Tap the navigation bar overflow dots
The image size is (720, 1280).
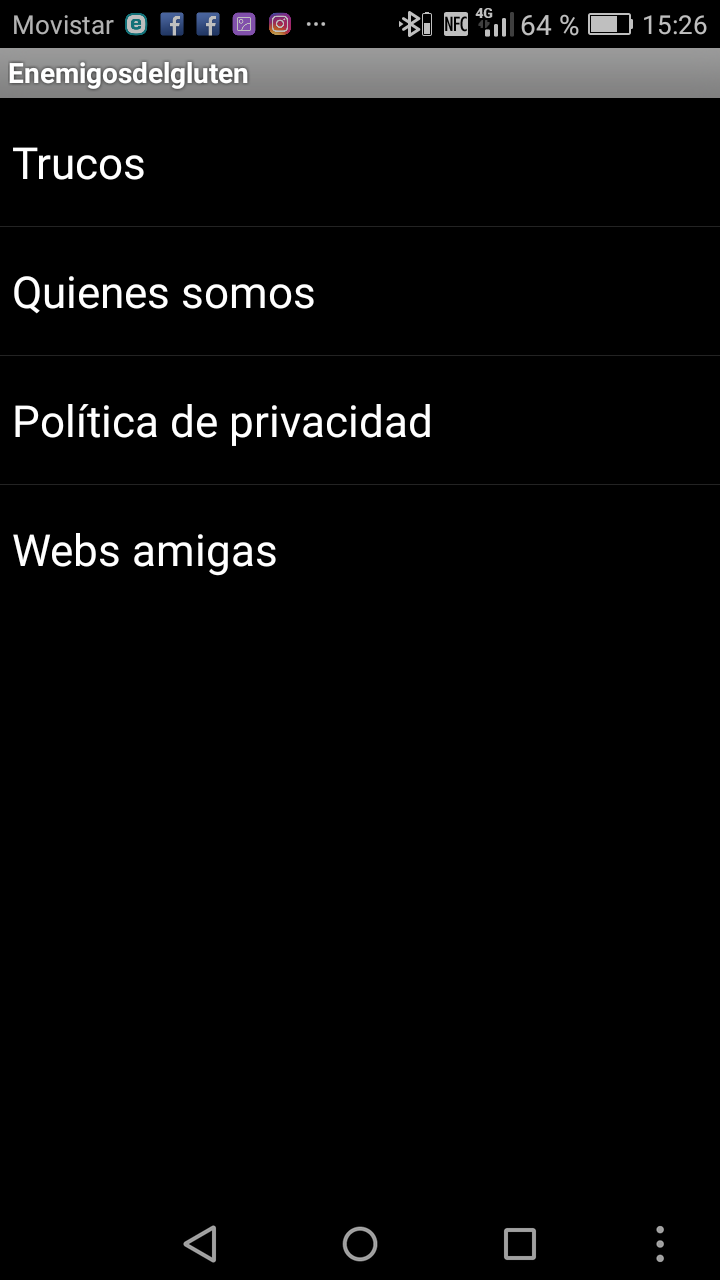coord(660,1243)
